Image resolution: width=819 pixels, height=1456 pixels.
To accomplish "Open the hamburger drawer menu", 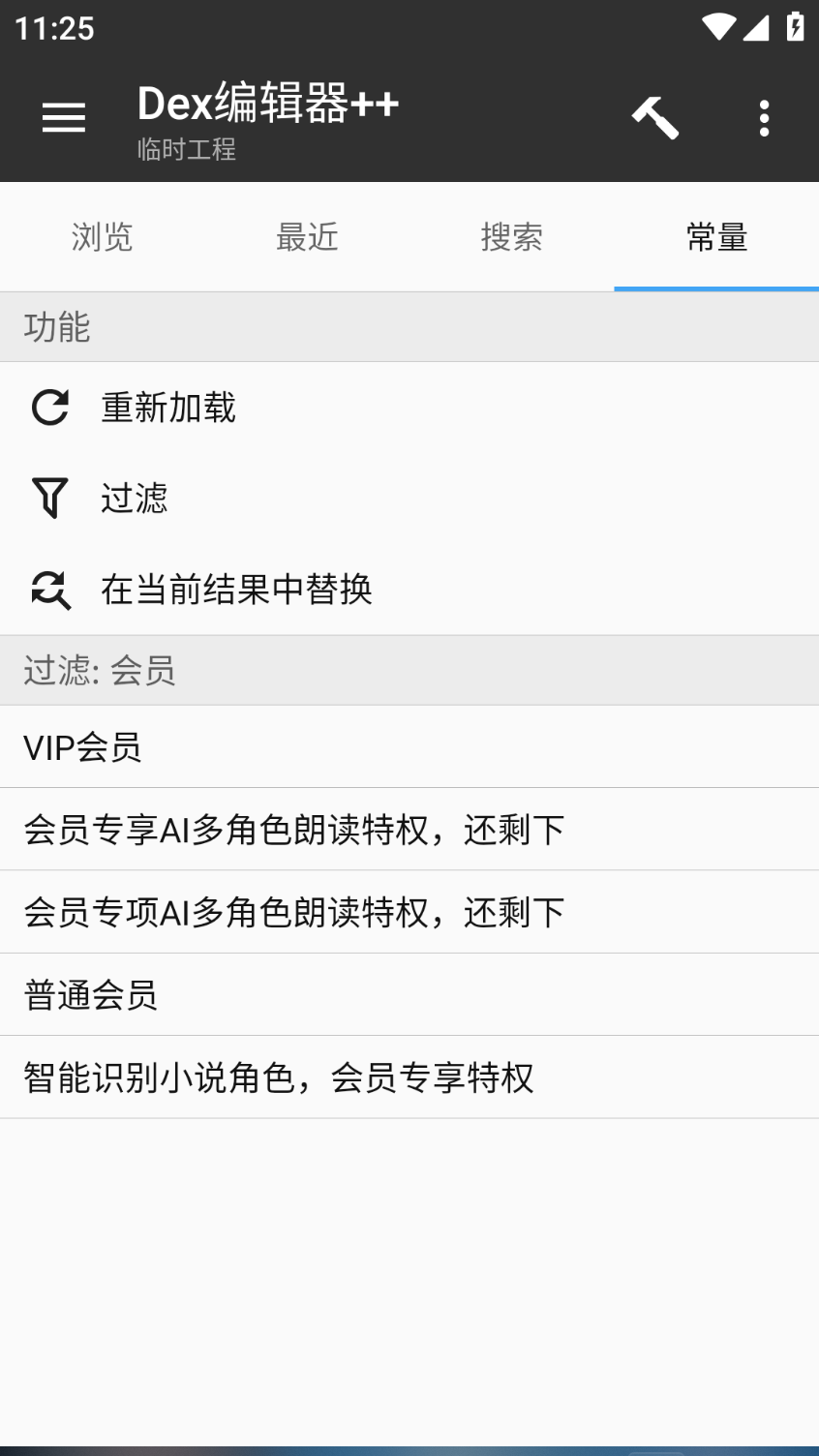I will point(64,118).
